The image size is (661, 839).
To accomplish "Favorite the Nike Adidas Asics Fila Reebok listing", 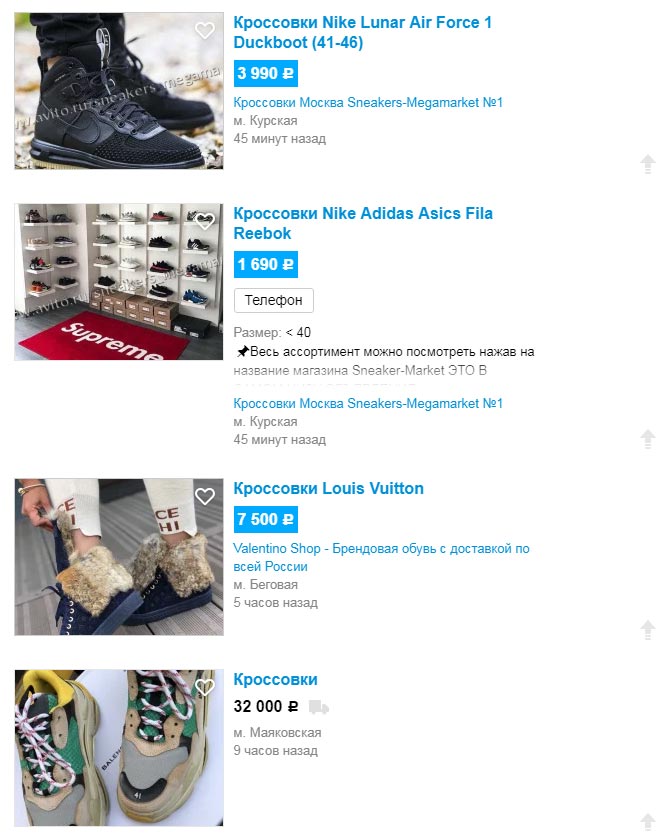I will (x=205, y=222).
